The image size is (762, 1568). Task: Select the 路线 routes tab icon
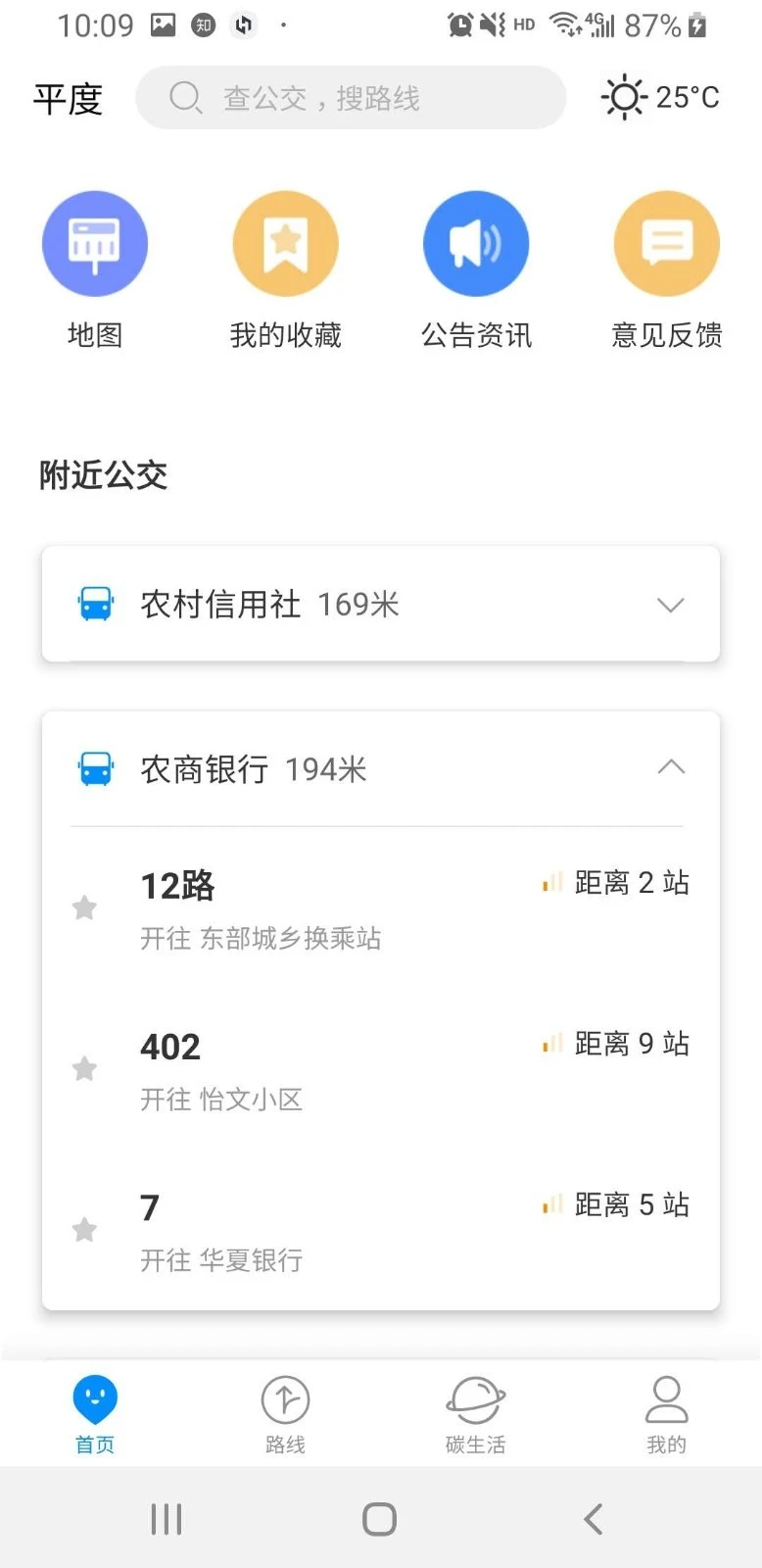(x=285, y=1399)
